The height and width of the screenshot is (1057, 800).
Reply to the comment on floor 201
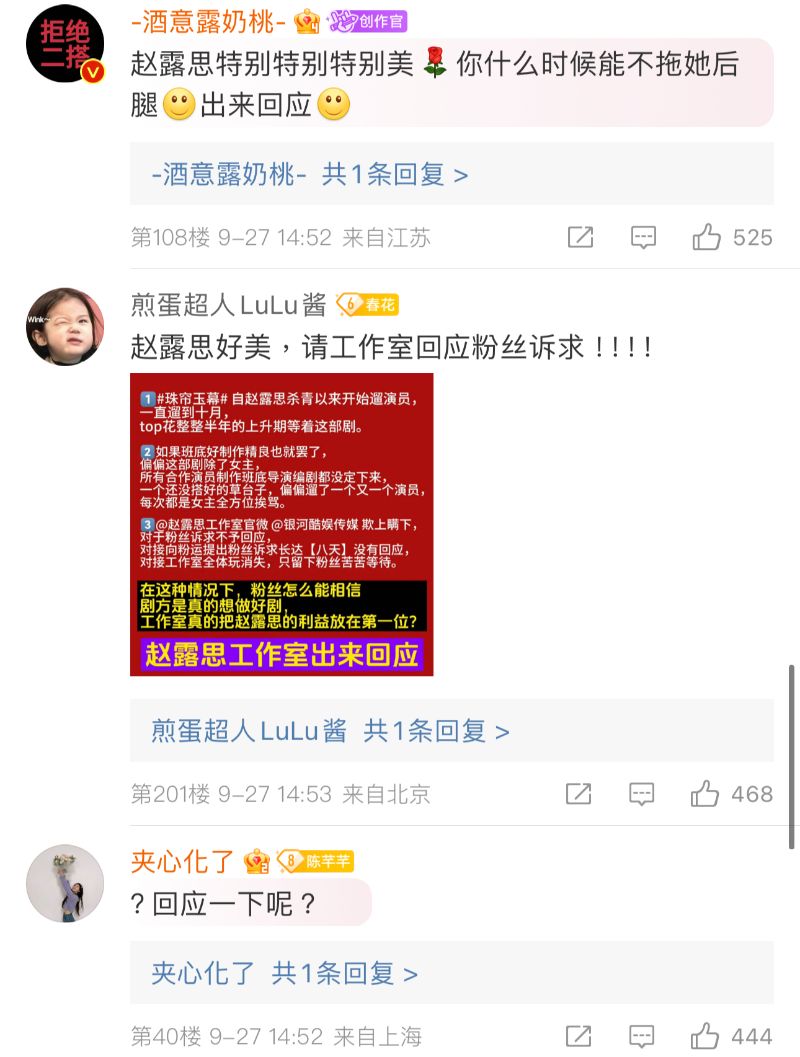pos(642,794)
